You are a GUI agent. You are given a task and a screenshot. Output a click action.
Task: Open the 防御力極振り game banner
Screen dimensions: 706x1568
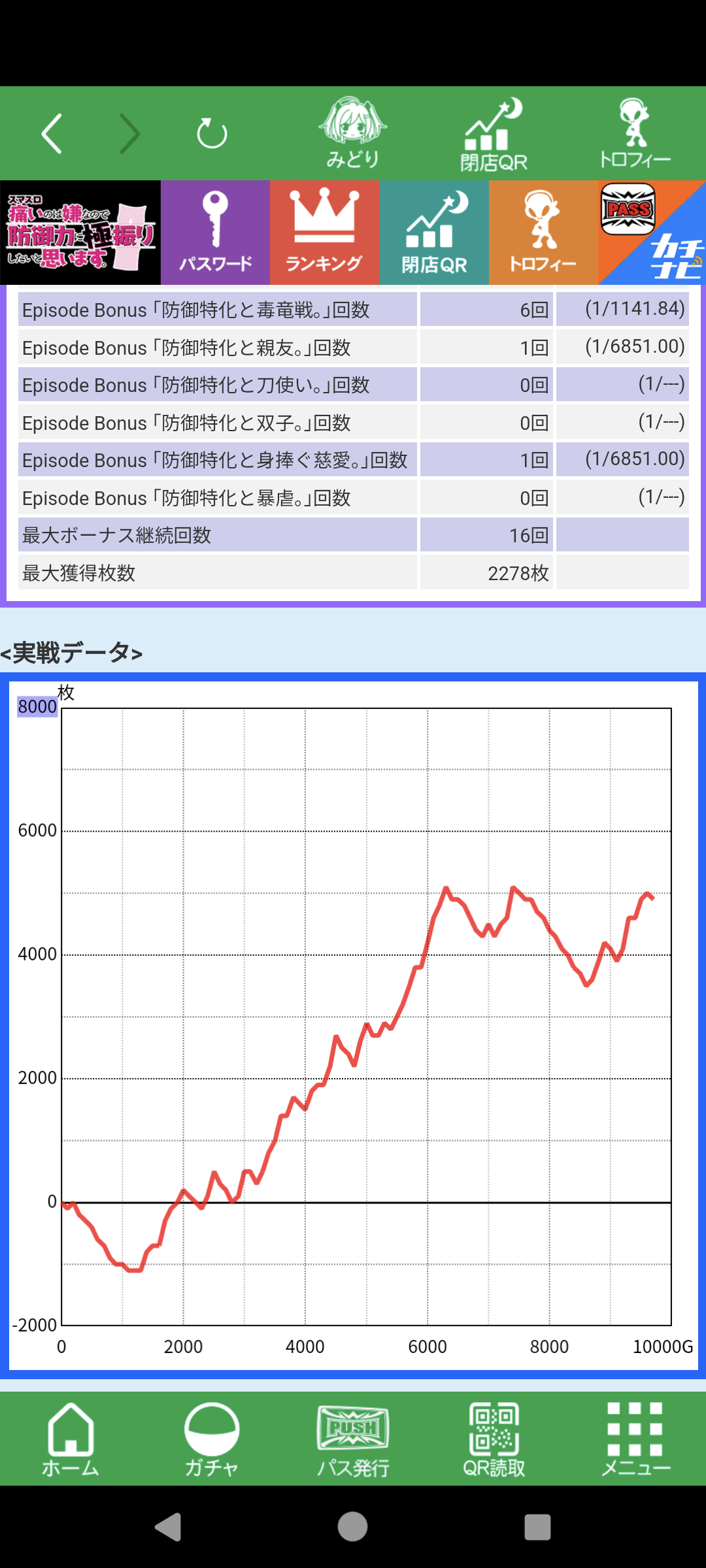point(80,233)
